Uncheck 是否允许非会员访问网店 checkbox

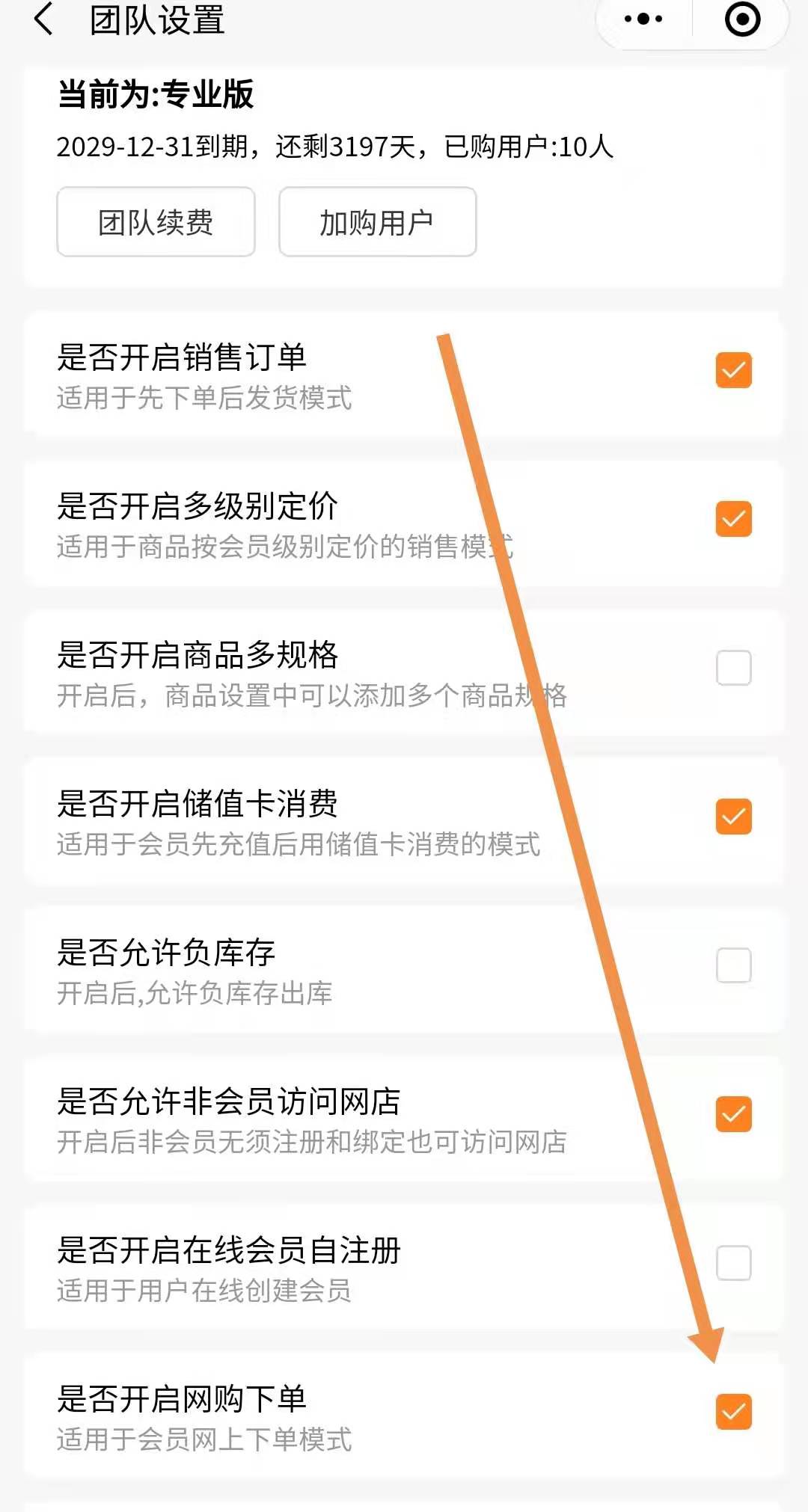click(733, 1114)
